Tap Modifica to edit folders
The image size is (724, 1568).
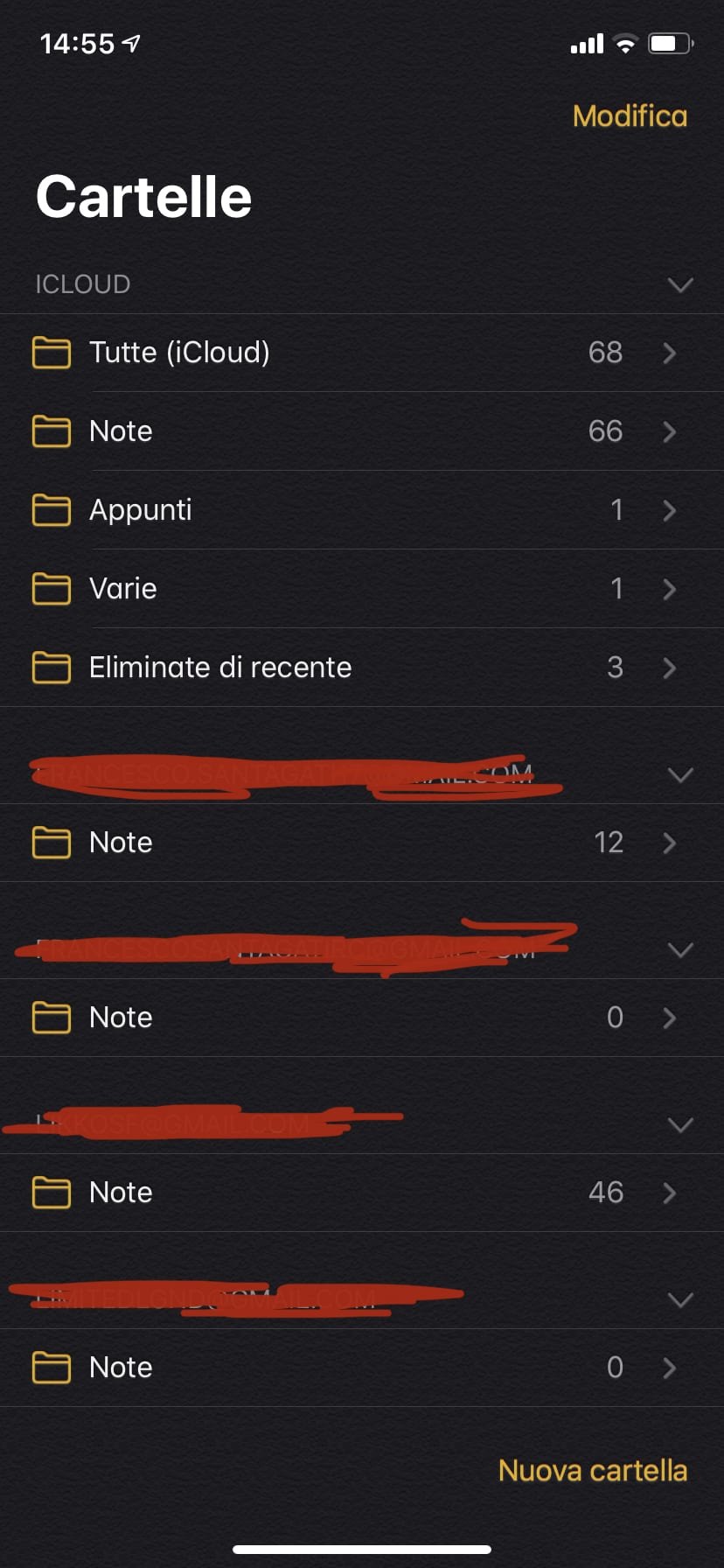pos(630,116)
